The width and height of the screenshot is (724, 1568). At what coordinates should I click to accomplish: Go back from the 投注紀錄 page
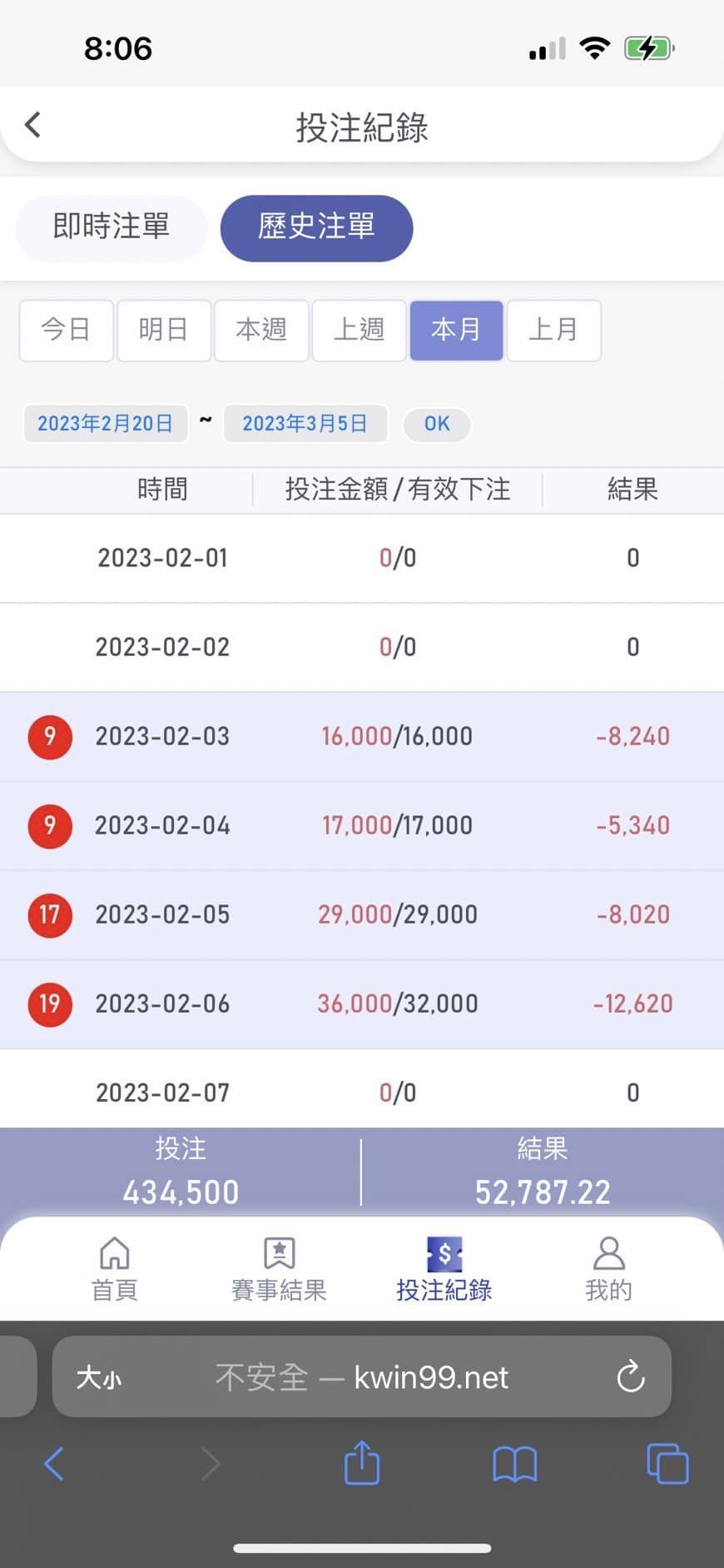[33, 126]
